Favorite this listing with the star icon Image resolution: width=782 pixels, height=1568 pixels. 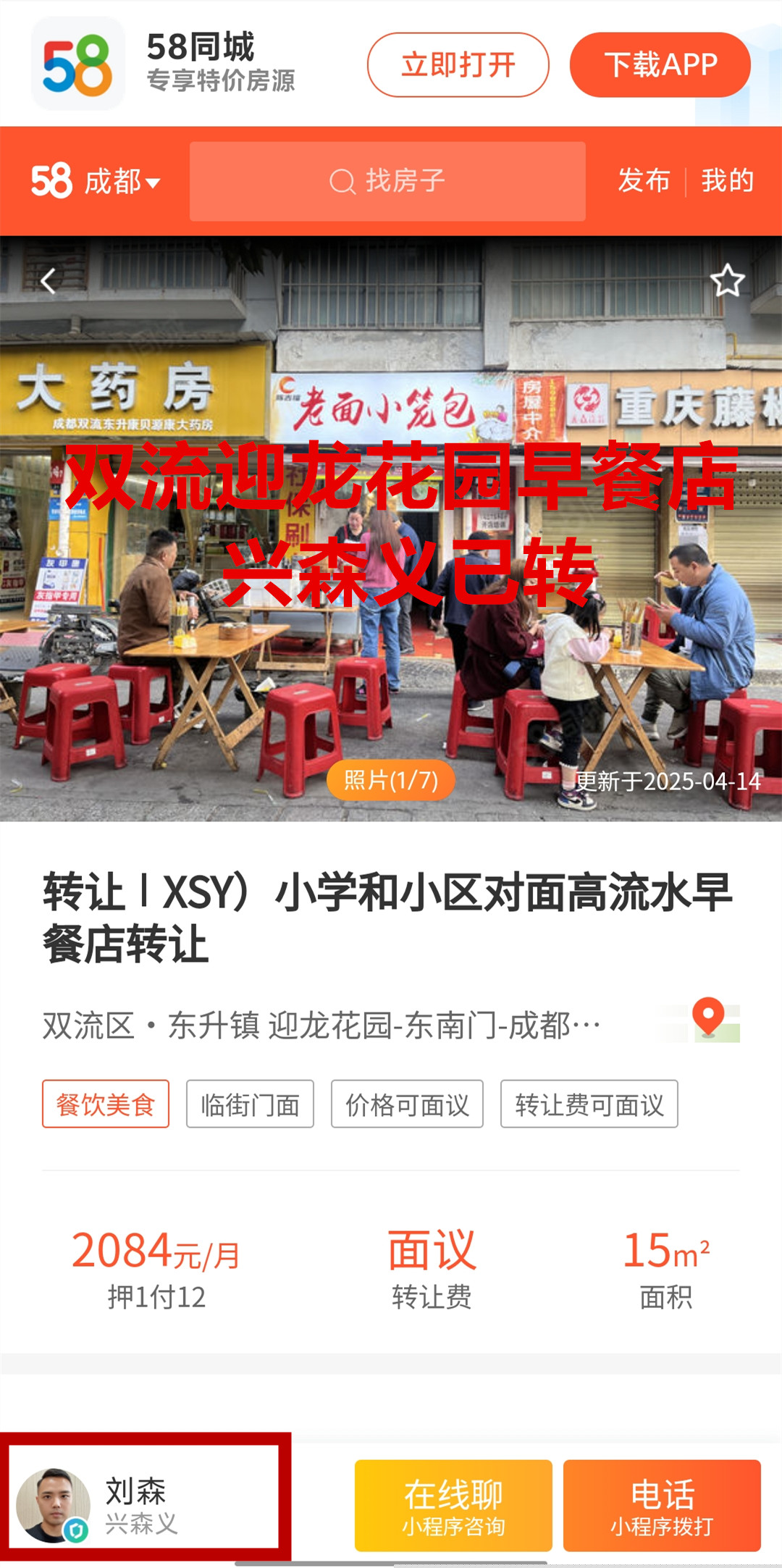[x=727, y=281]
